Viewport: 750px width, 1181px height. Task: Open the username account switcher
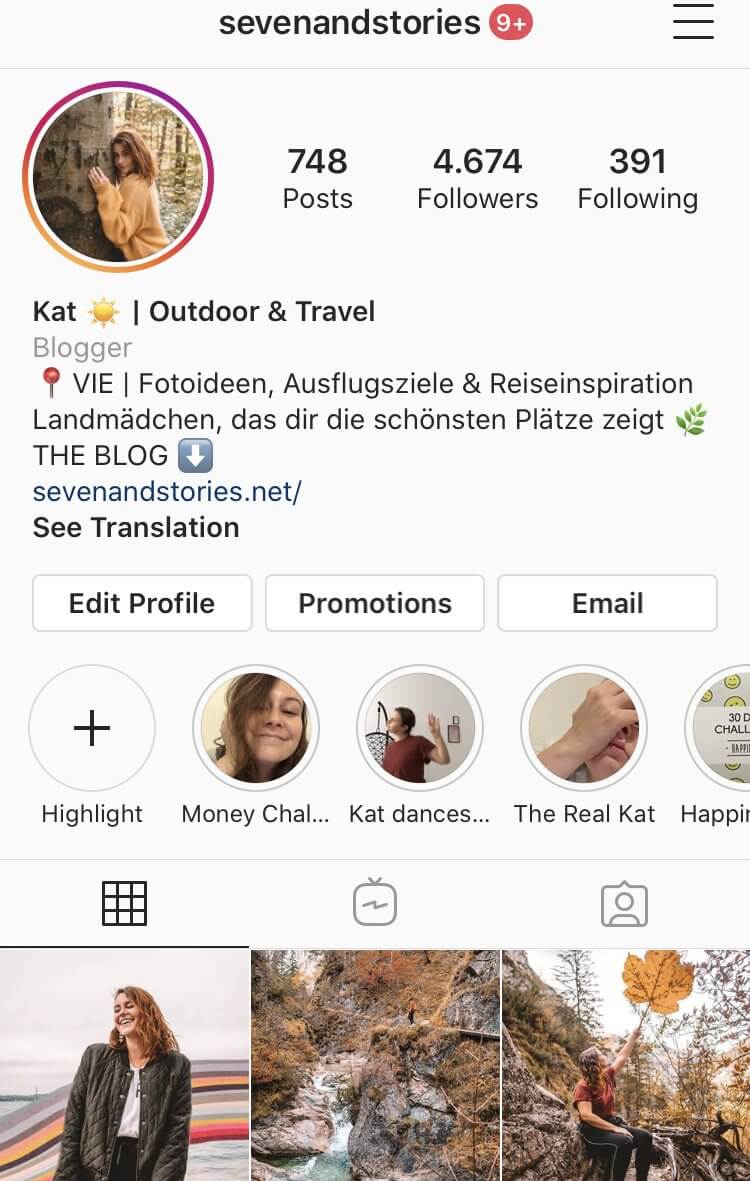tap(350, 22)
